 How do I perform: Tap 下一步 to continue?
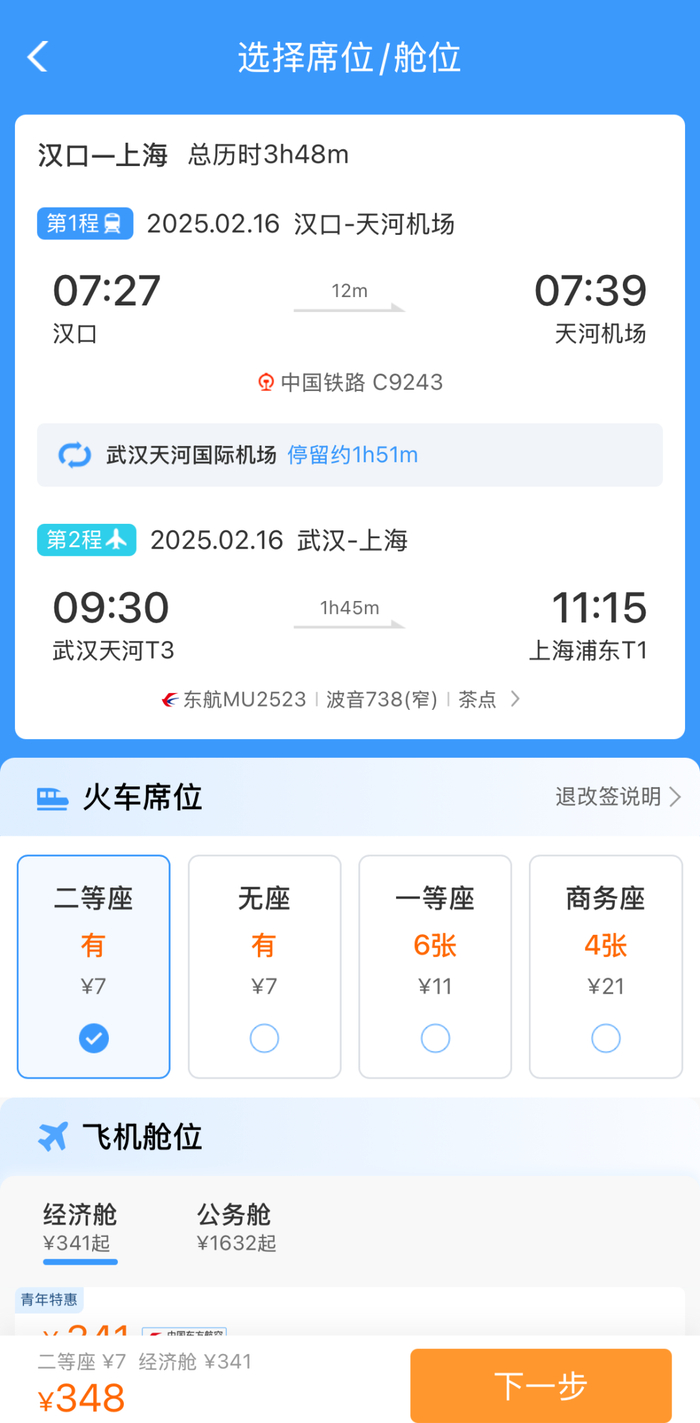point(540,1385)
